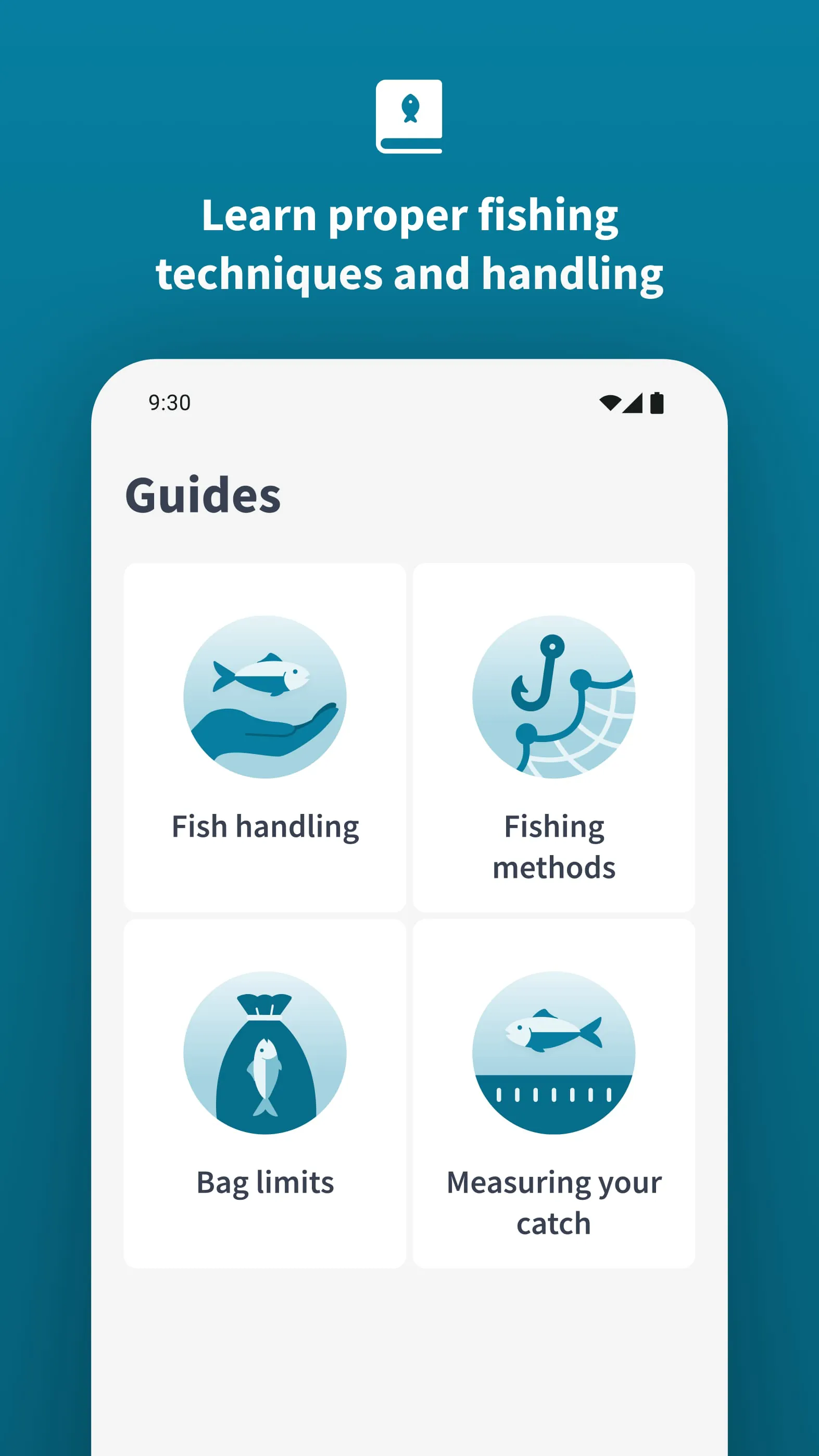Click the cellular signal icon
Image resolution: width=819 pixels, height=1456 pixels.
(x=633, y=403)
